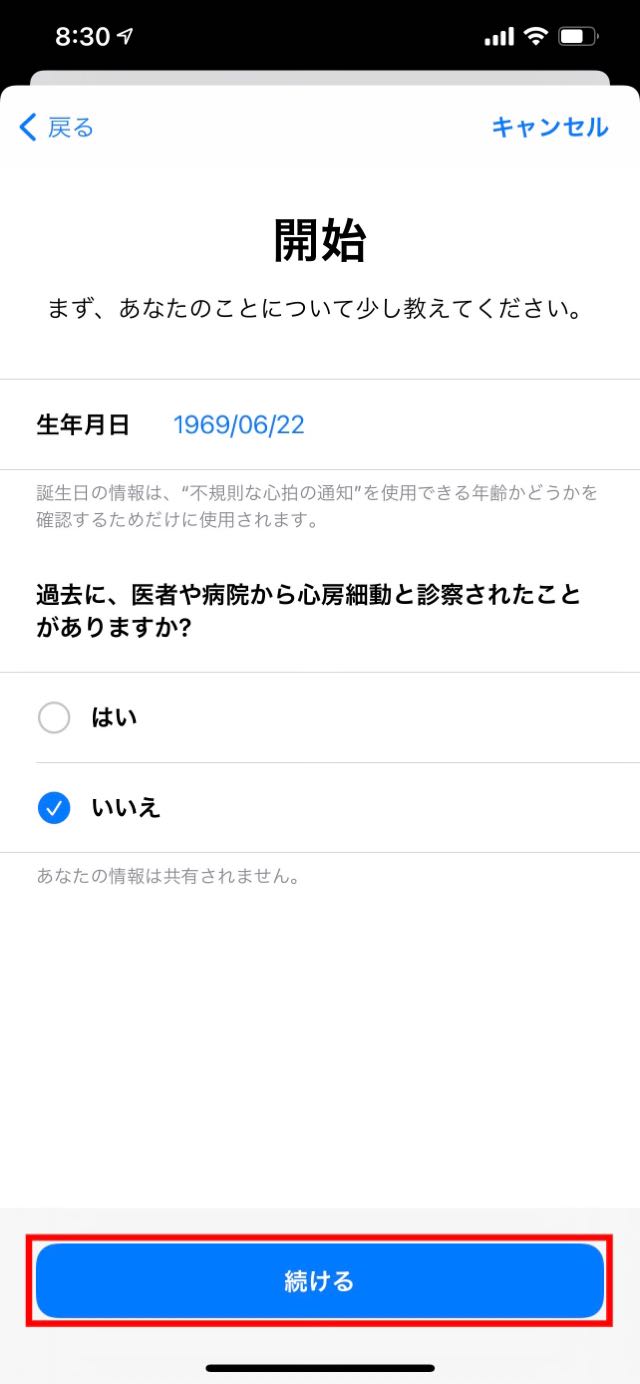This screenshot has width=640, height=1384.
Task: Tap 続ける to continue
Action: pos(320,1281)
